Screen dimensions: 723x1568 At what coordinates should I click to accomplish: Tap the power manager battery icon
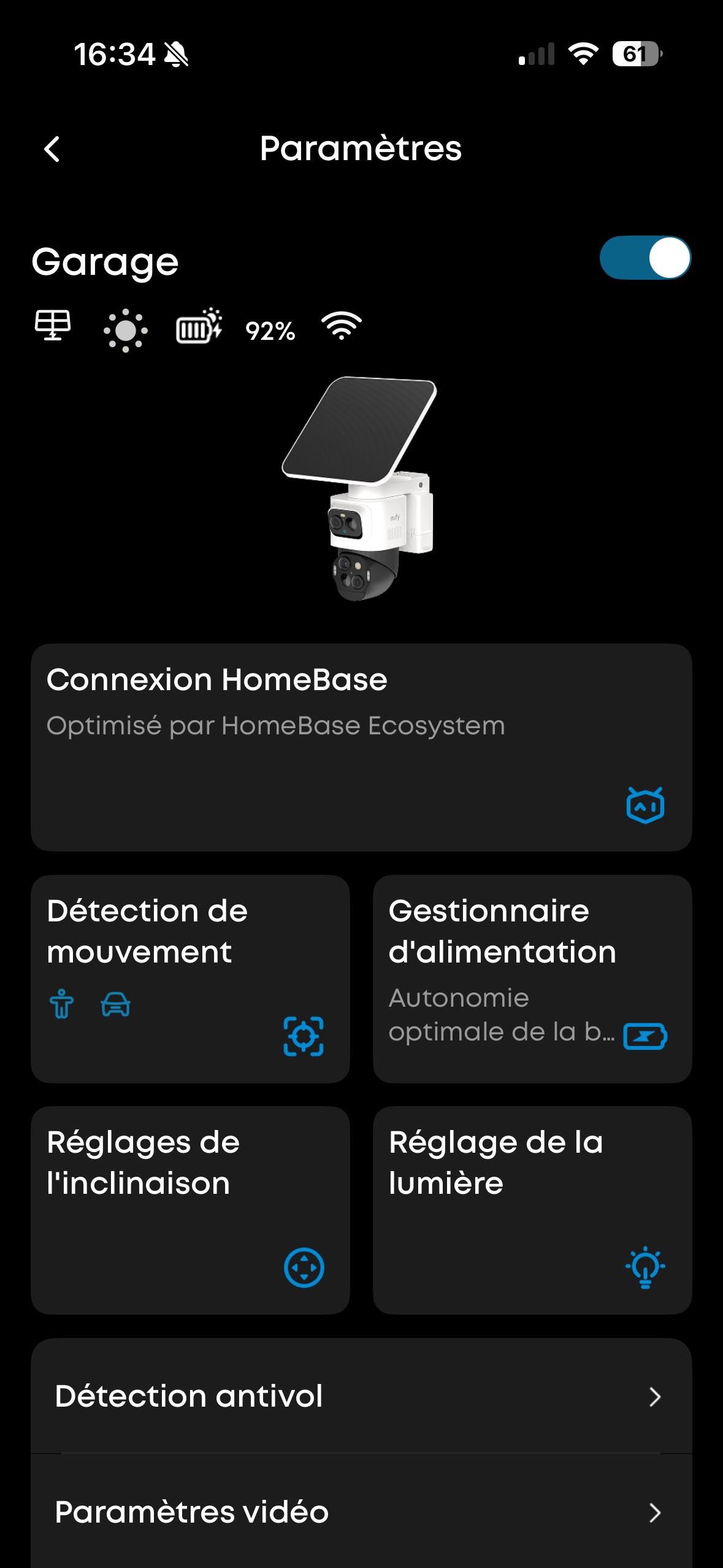[x=643, y=1035]
